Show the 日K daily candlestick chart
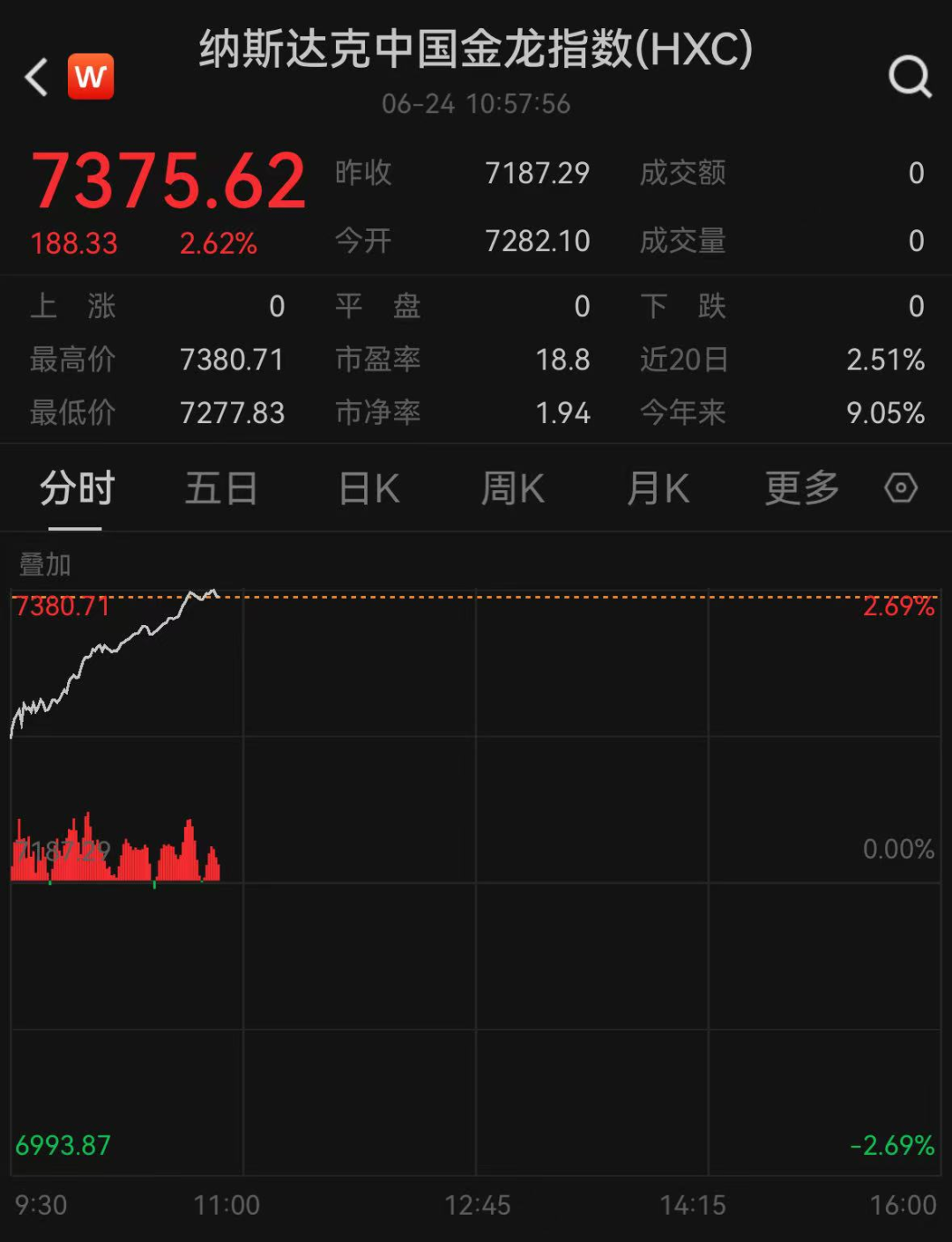Viewport: 952px width, 1242px height. [369, 488]
